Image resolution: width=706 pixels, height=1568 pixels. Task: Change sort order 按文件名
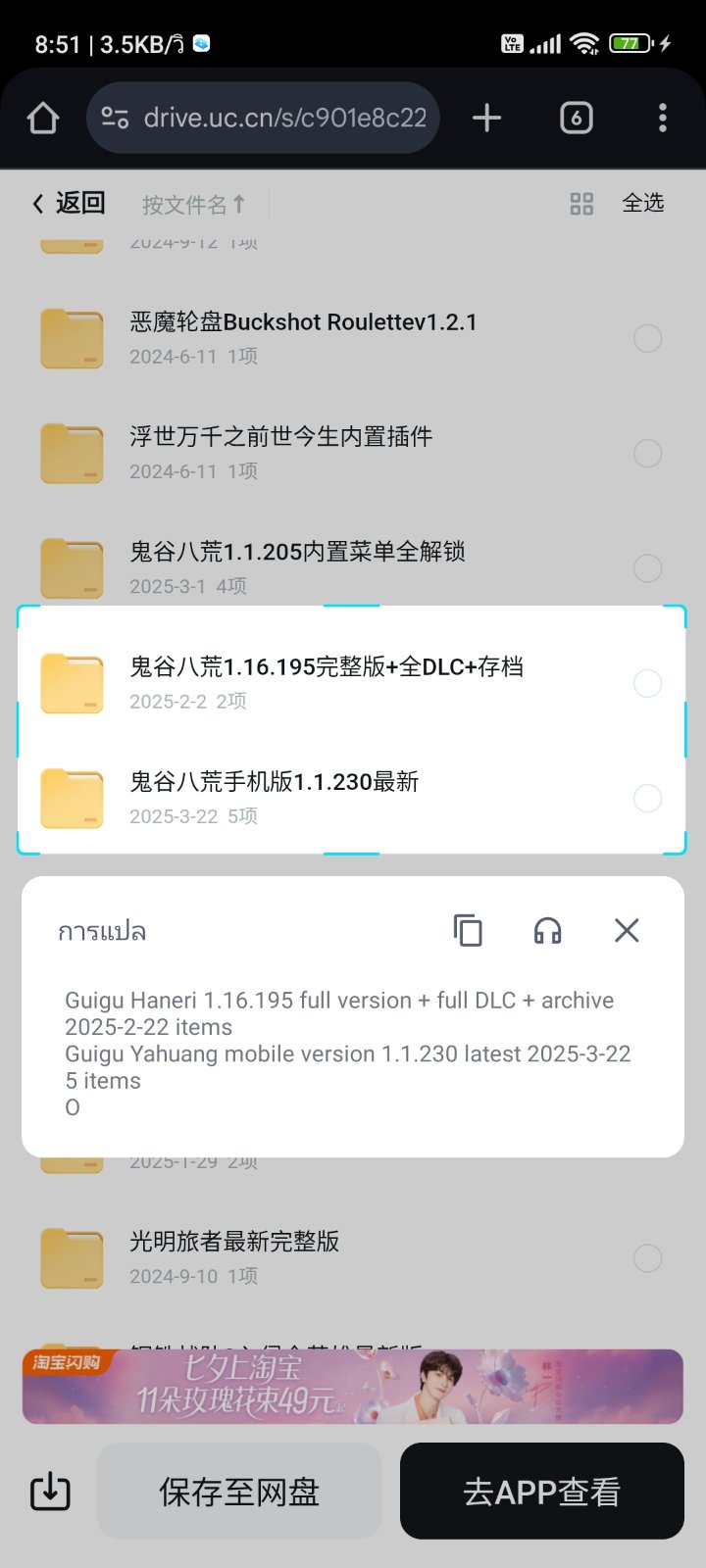(192, 205)
